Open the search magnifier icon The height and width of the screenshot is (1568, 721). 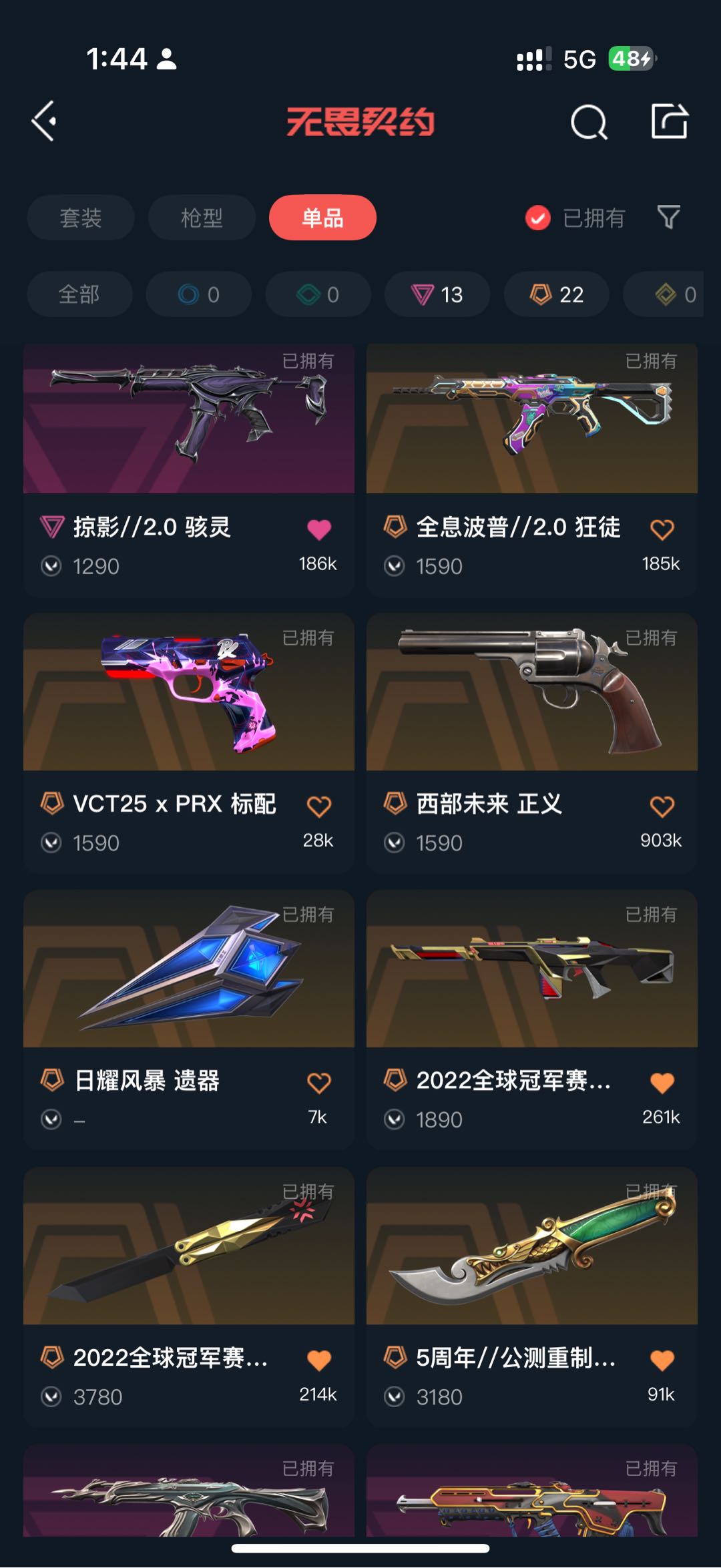(x=589, y=122)
